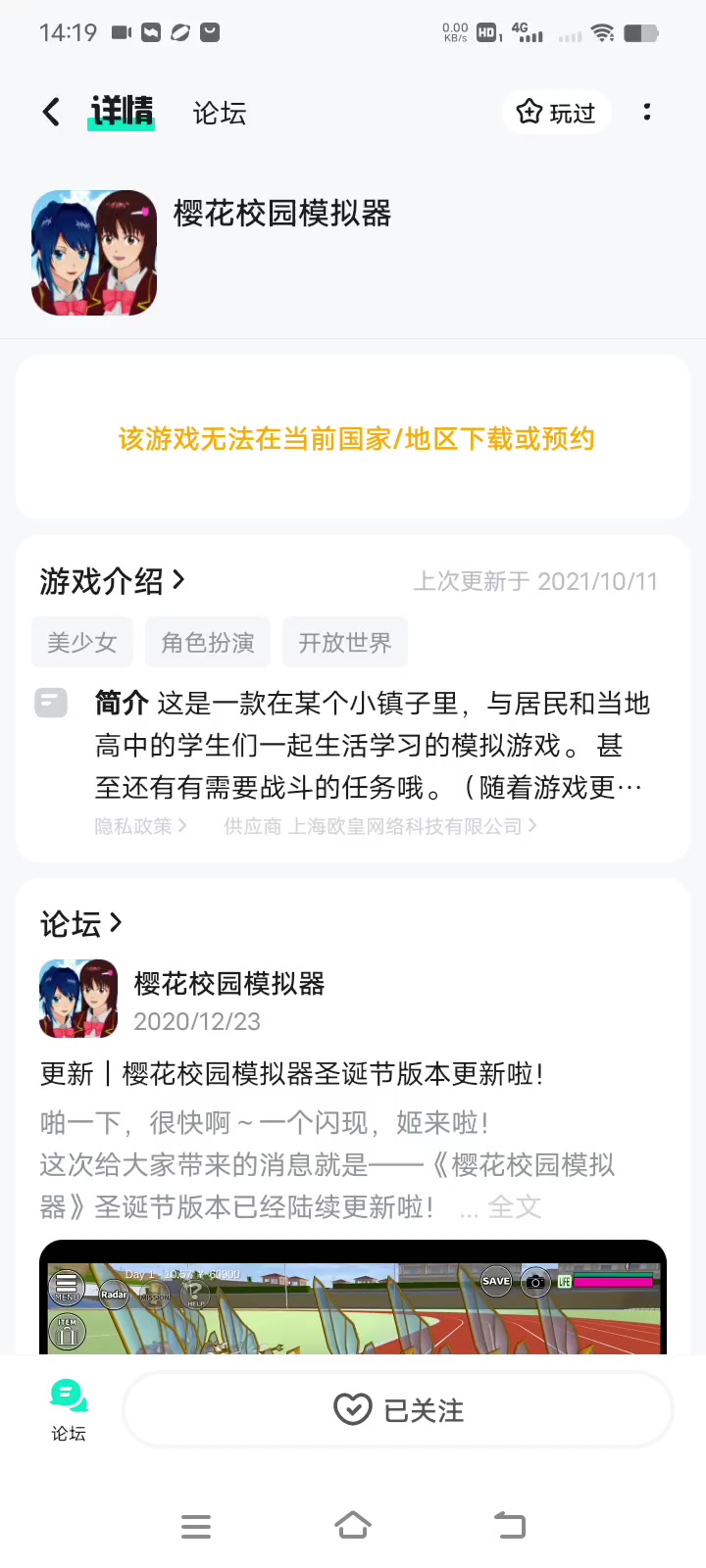Tap the 玩过 played button
The height and width of the screenshot is (1568, 706).
(556, 113)
